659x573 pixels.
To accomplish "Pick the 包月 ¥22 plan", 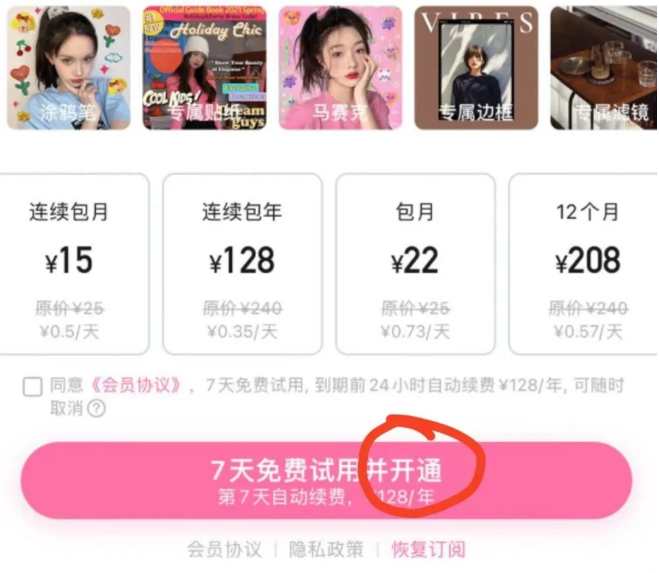I will pos(415,264).
